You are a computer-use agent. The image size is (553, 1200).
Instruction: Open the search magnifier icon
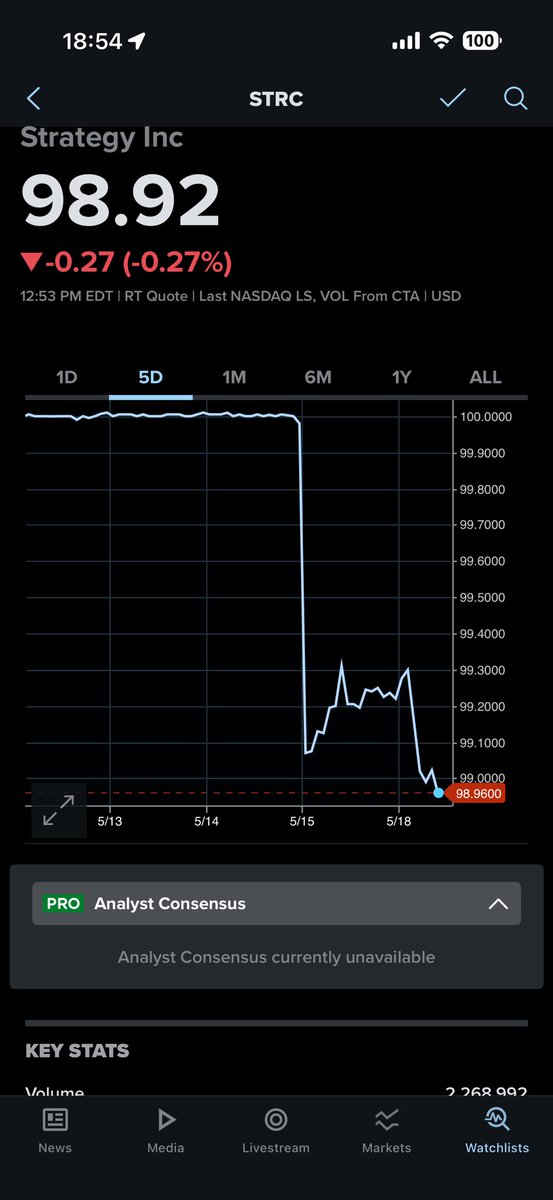pyautogui.click(x=515, y=98)
